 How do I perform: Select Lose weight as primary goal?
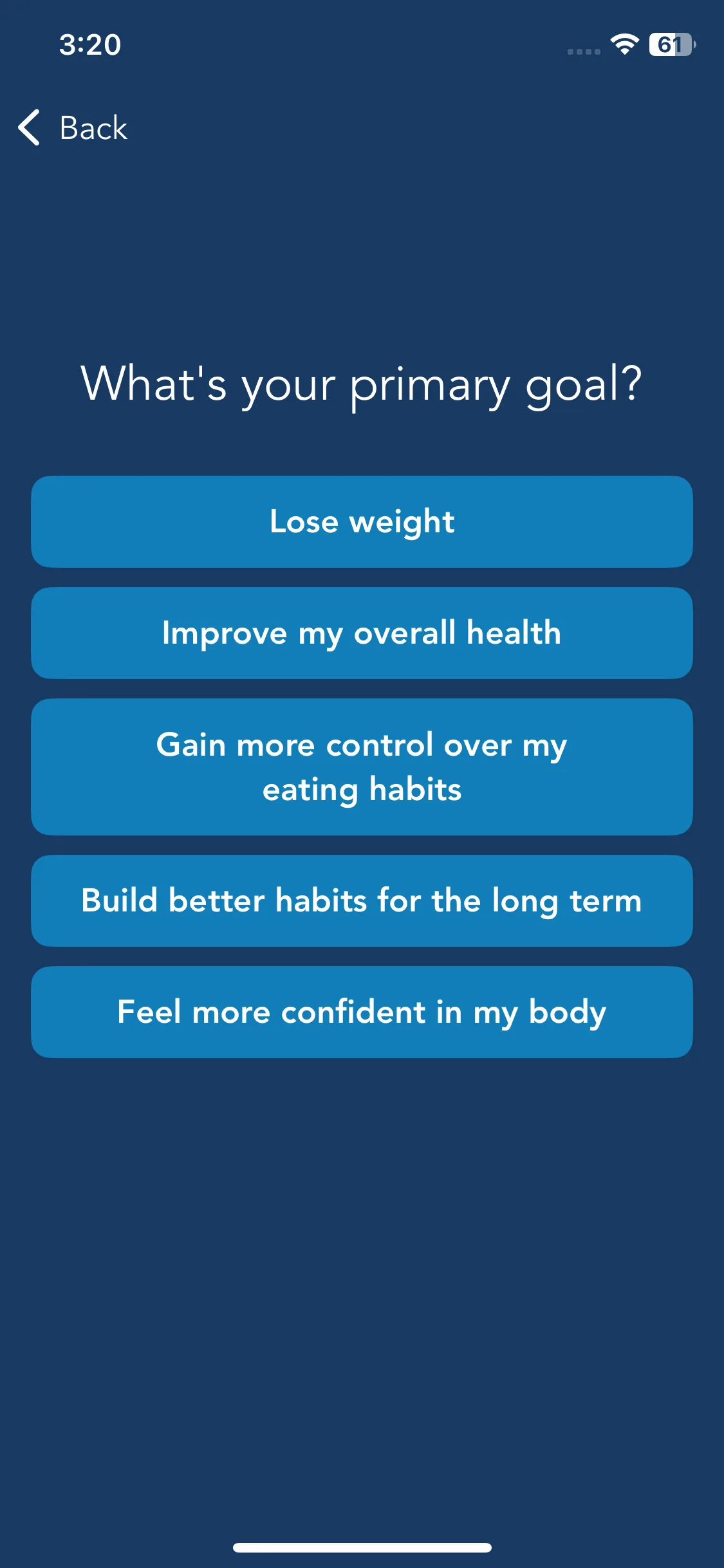click(362, 521)
